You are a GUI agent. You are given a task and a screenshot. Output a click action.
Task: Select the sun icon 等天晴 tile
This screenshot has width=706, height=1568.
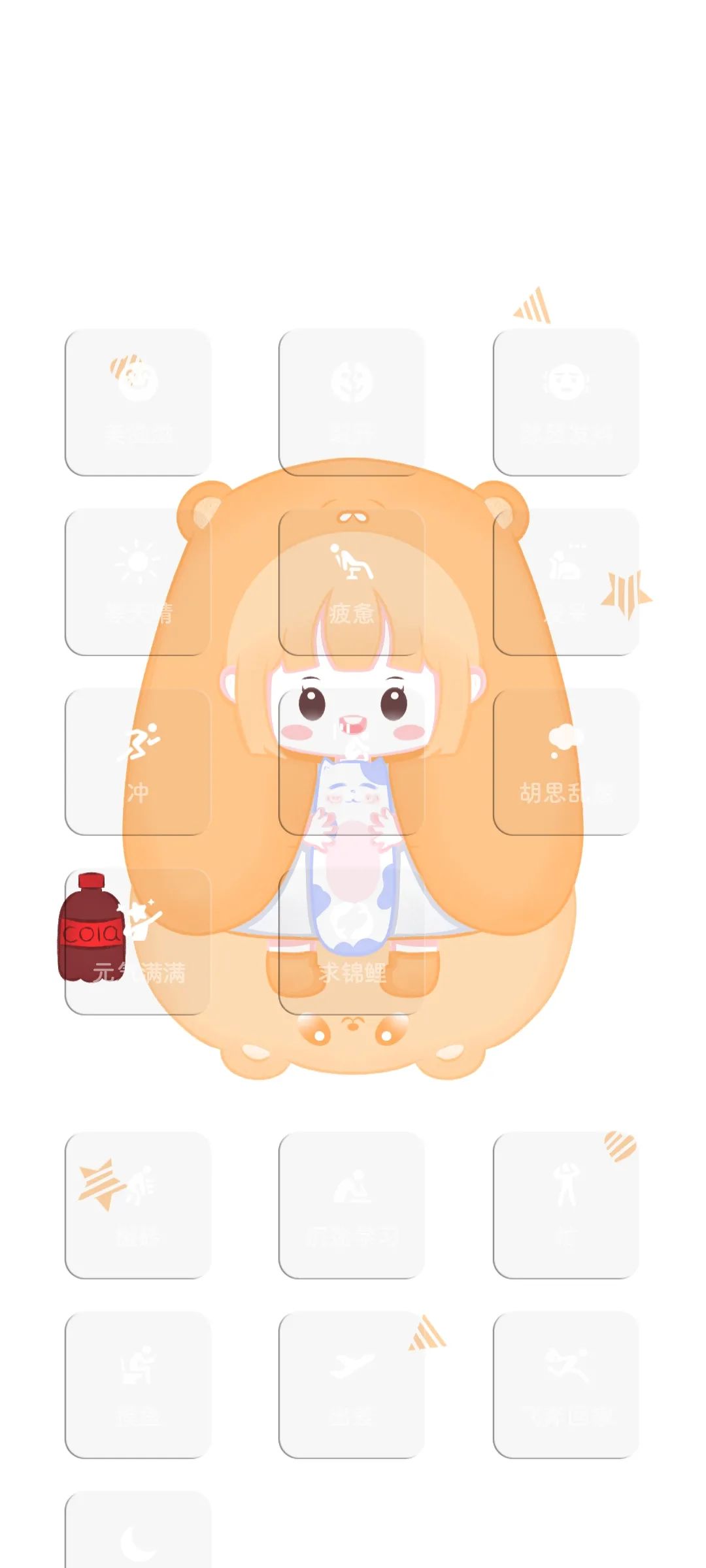click(138, 582)
